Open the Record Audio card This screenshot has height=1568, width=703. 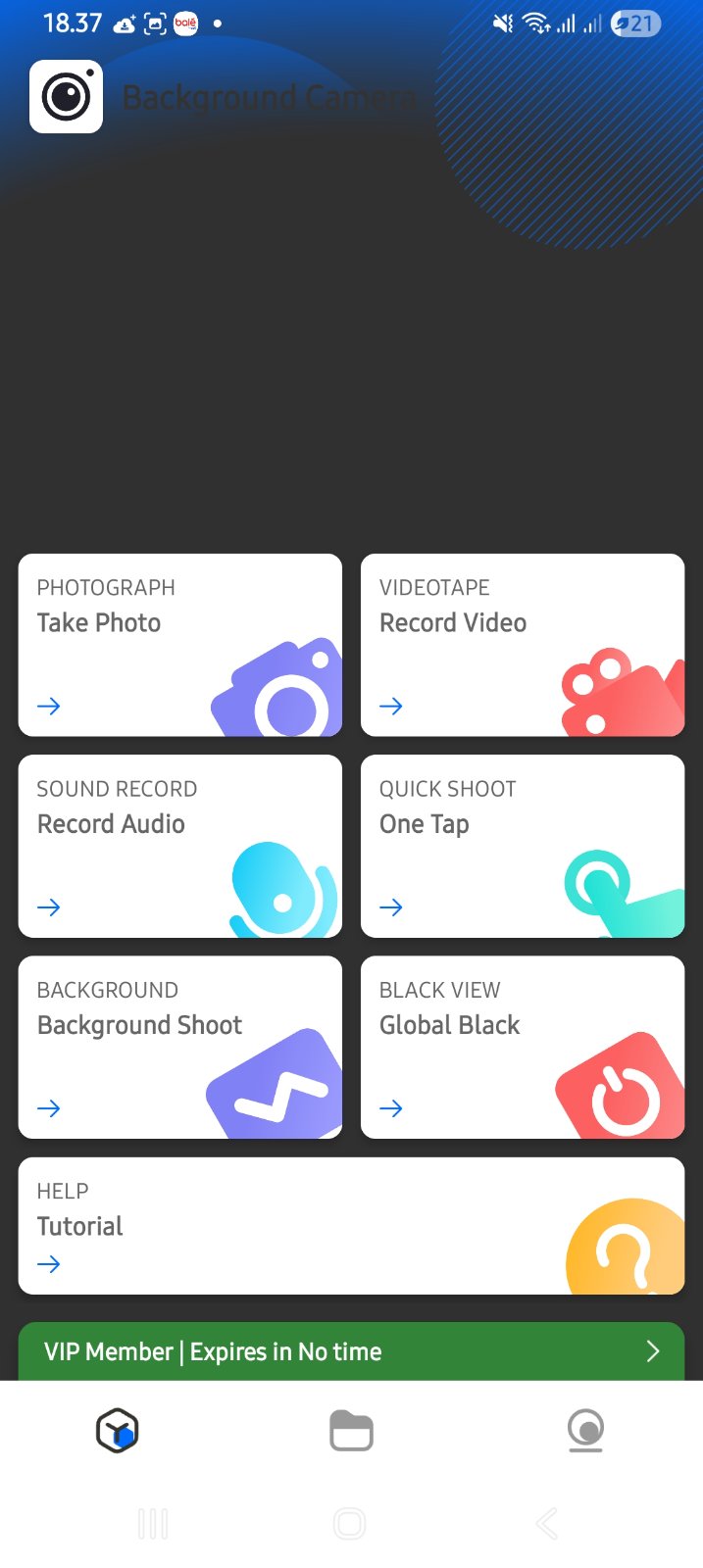pyautogui.click(x=180, y=846)
